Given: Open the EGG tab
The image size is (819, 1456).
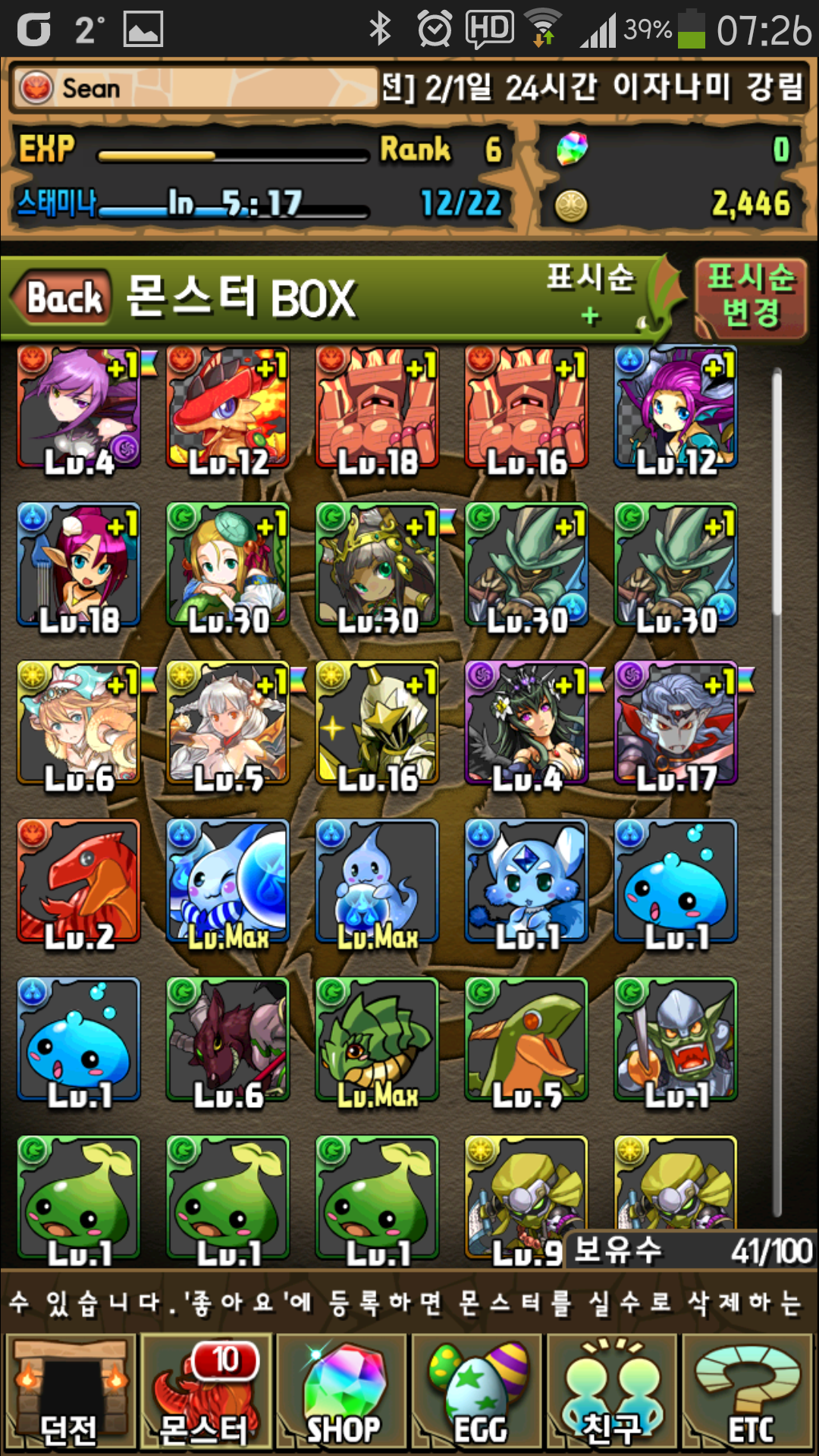Looking at the screenshot, I should coord(478,1392).
